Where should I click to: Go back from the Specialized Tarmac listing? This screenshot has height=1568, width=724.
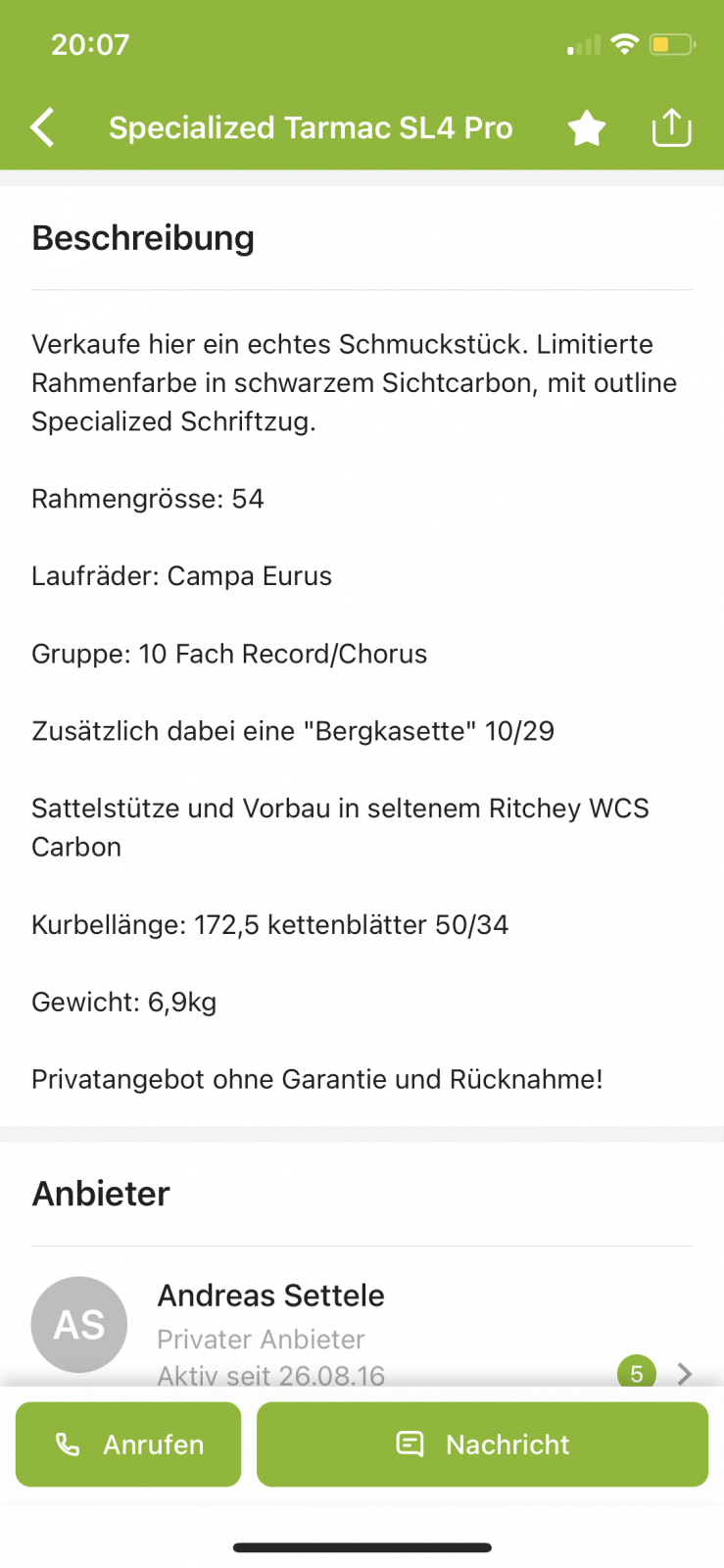[42, 127]
